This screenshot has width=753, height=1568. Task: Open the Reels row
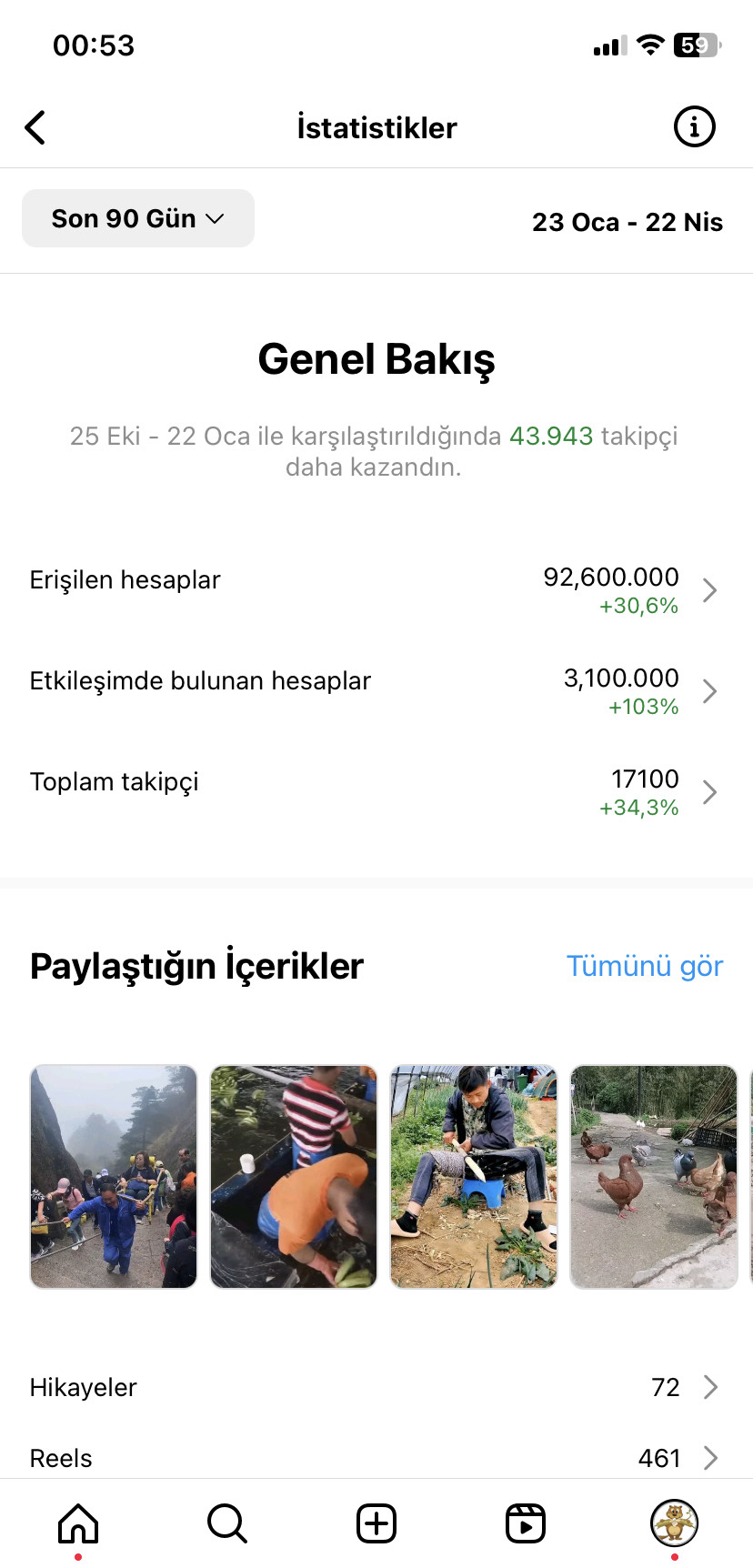376,1457
